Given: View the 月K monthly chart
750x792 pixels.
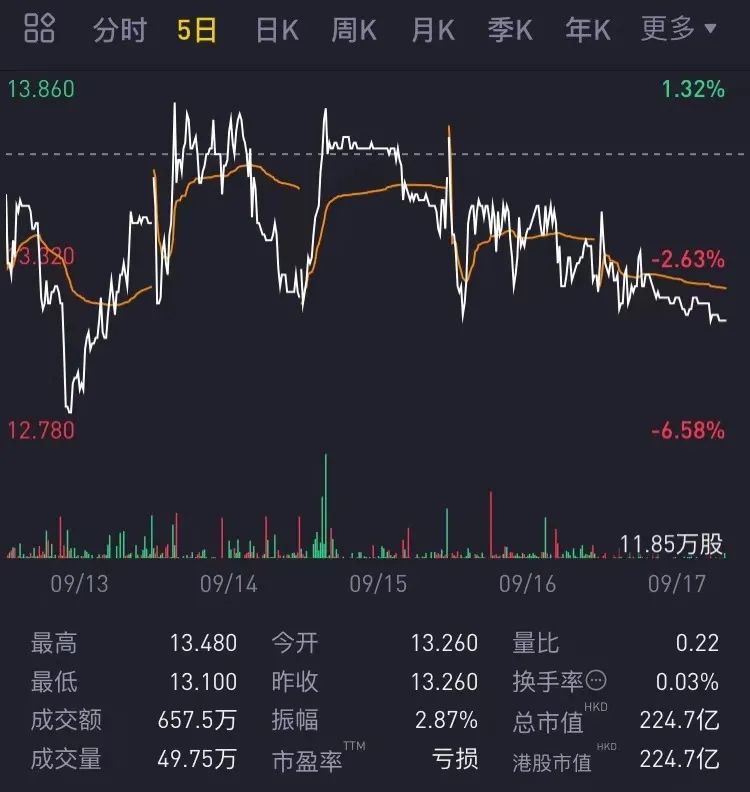Looking at the screenshot, I should [432, 30].
